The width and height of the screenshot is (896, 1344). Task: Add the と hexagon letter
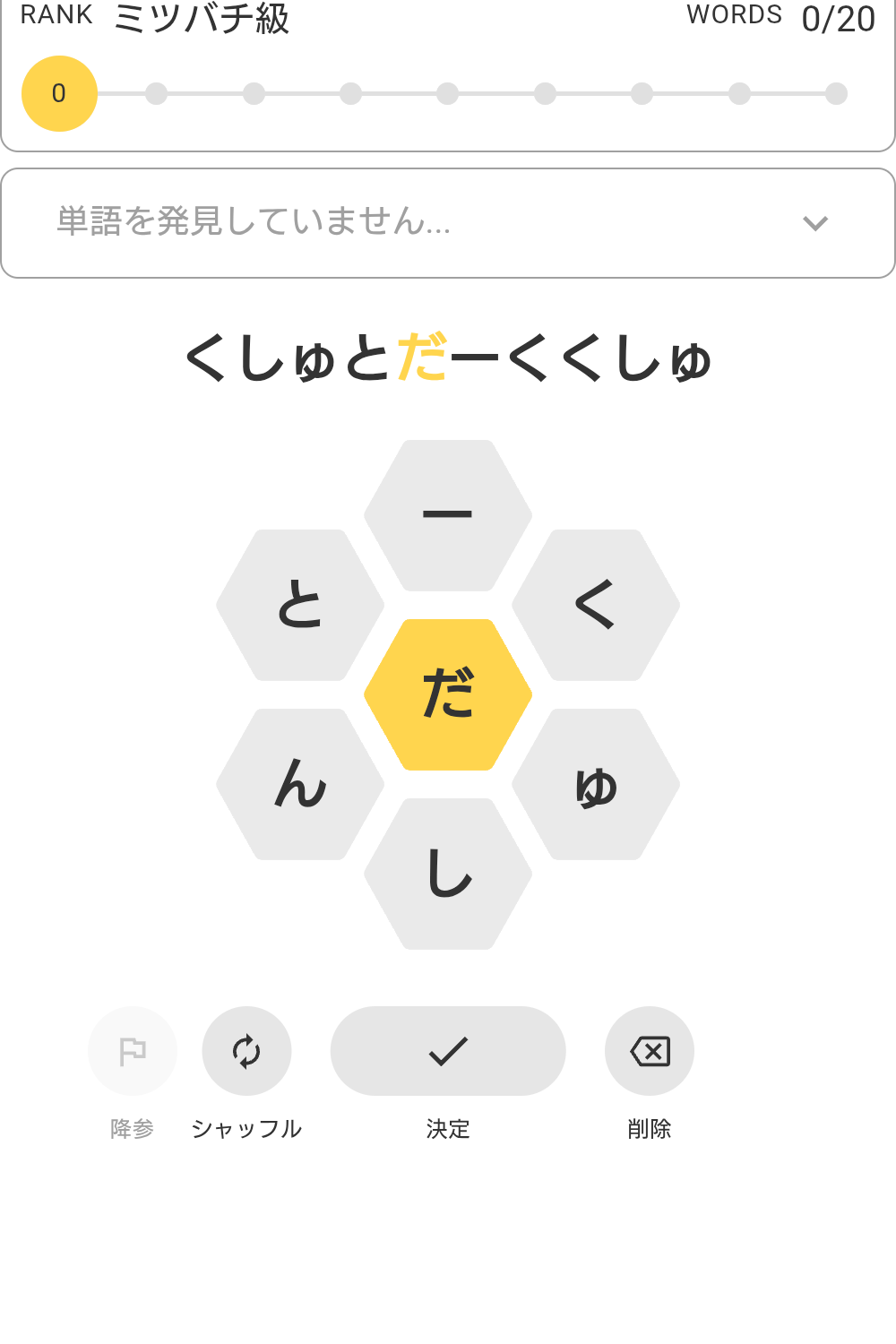[x=300, y=605]
